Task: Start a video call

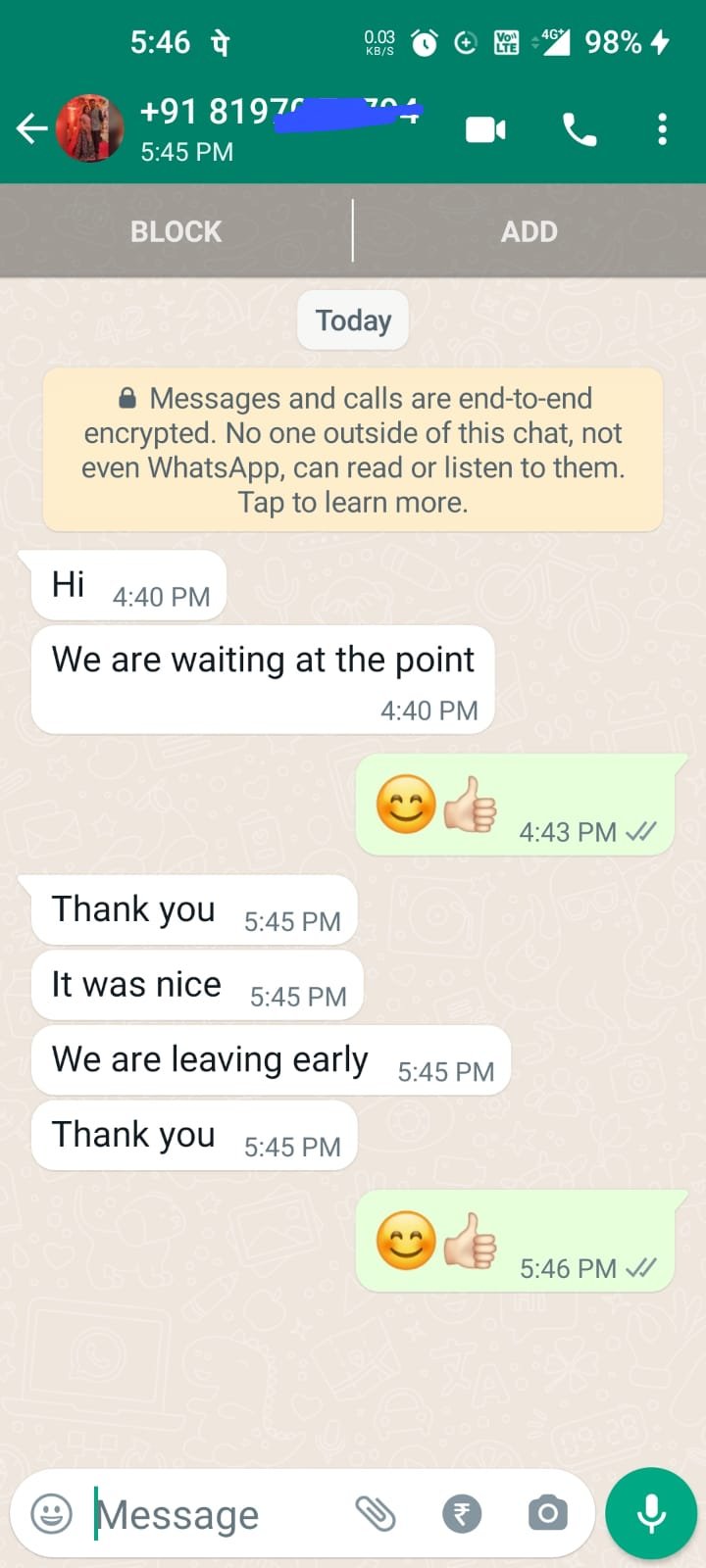Action: [x=485, y=129]
